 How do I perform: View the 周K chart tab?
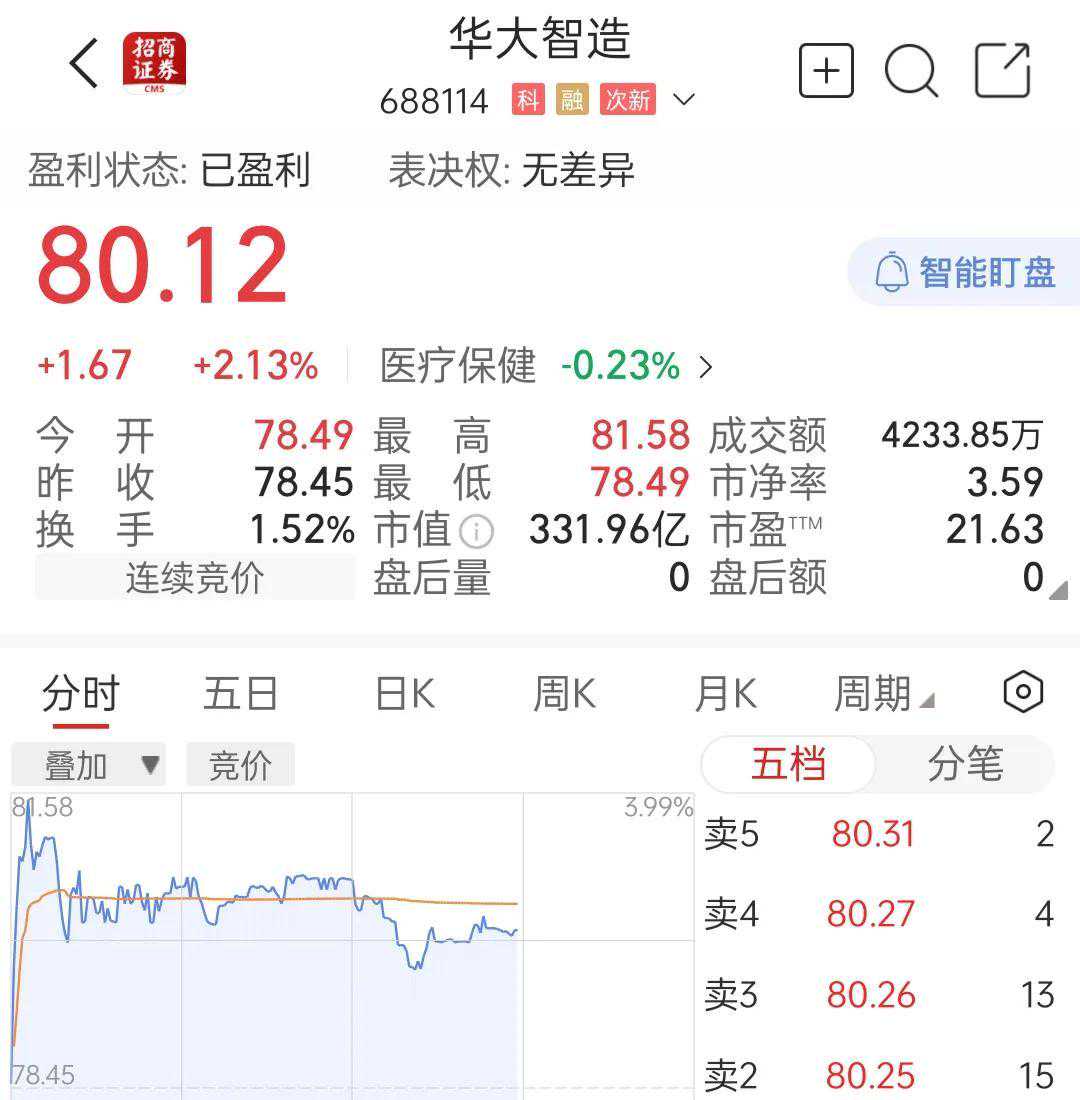[x=564, y=693]
